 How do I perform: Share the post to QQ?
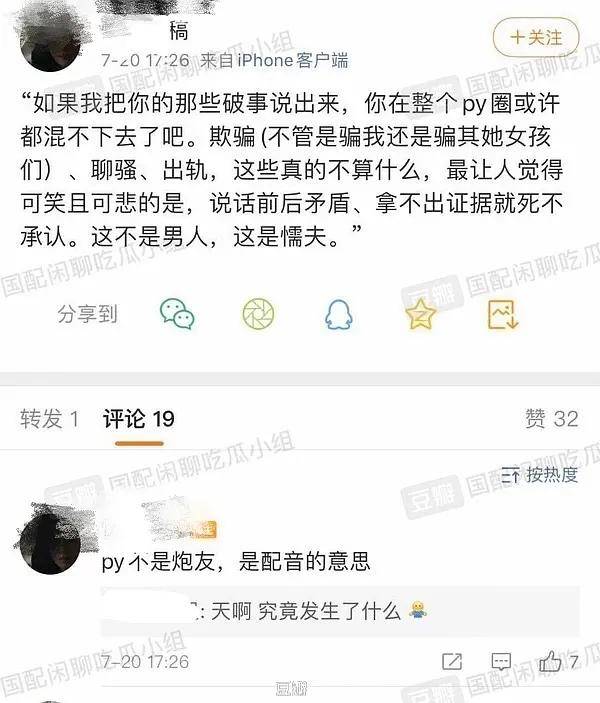(x=339, y=315)
